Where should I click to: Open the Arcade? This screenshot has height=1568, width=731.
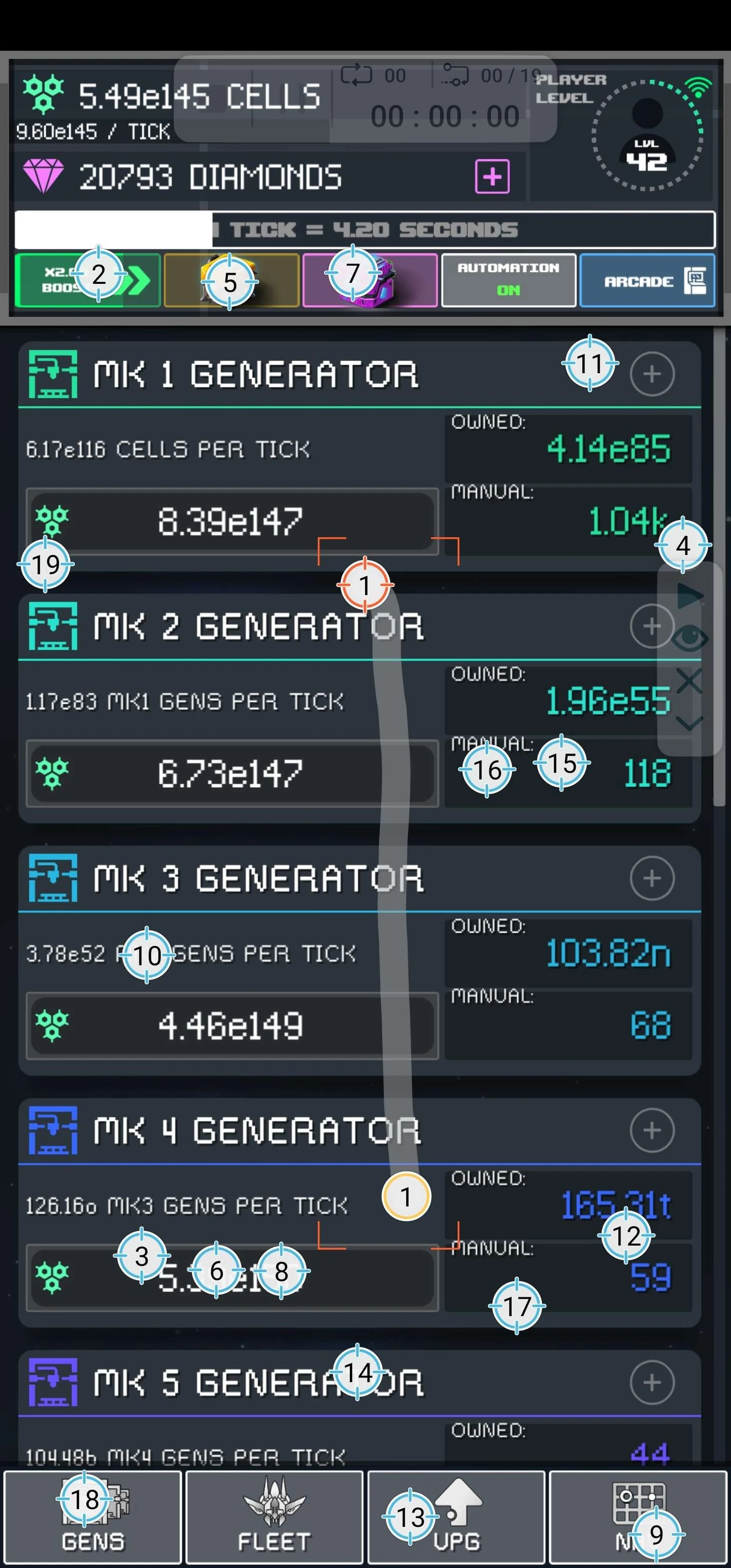pyautogui.click(x=647, y=281)
